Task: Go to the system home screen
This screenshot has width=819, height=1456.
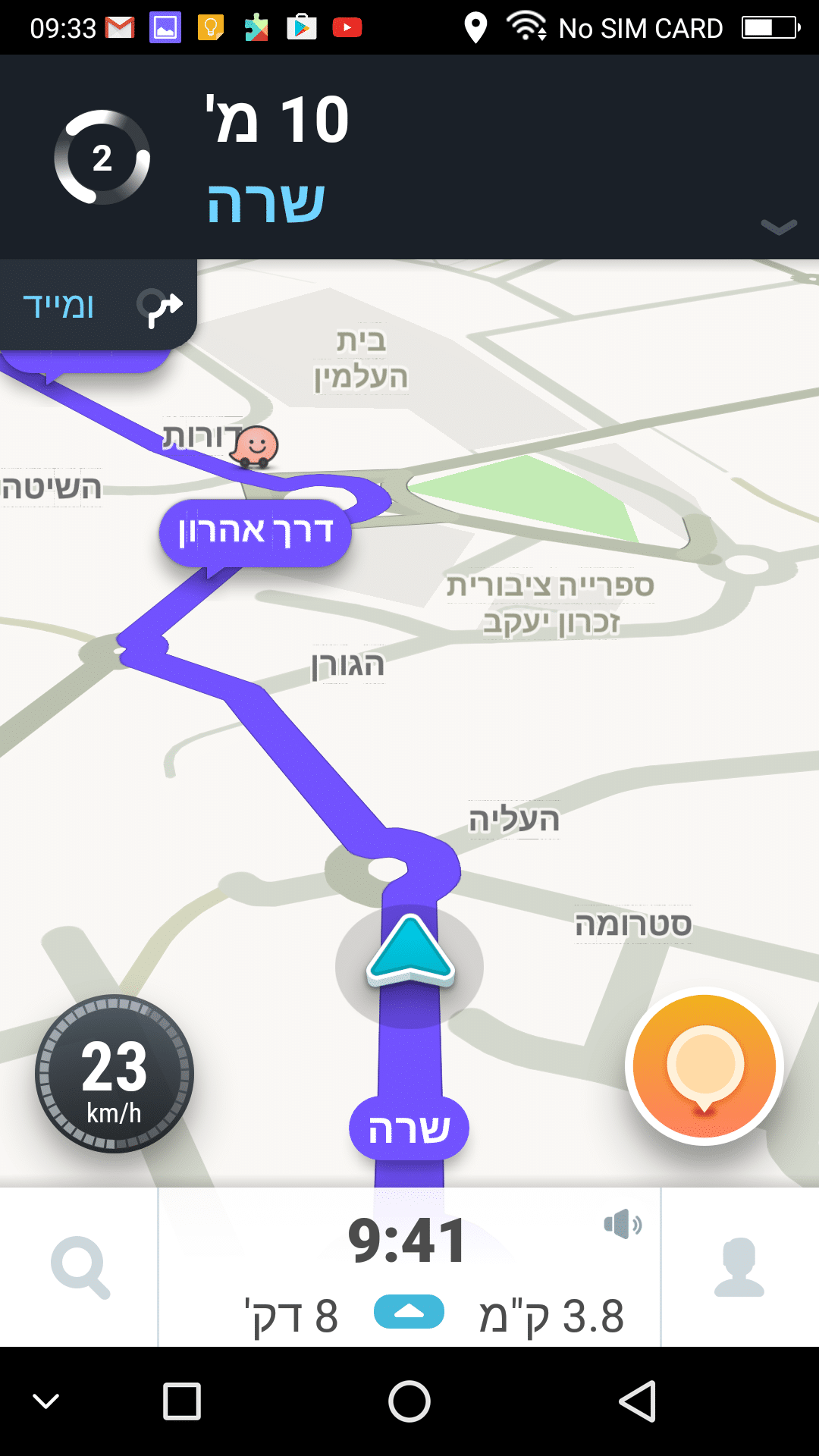Action: (x=409, y=1401)
